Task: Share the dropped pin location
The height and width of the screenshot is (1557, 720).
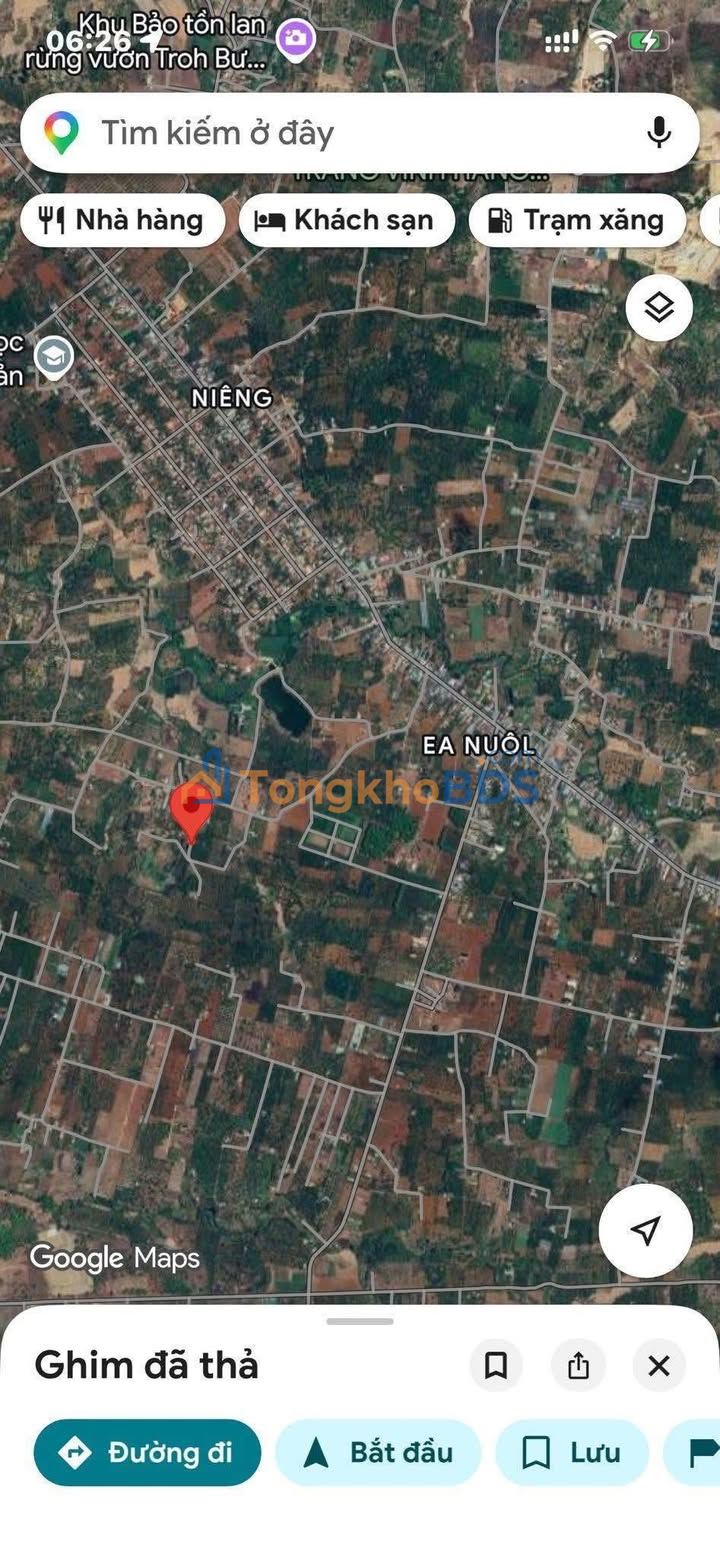Action: coord(578,1365)
